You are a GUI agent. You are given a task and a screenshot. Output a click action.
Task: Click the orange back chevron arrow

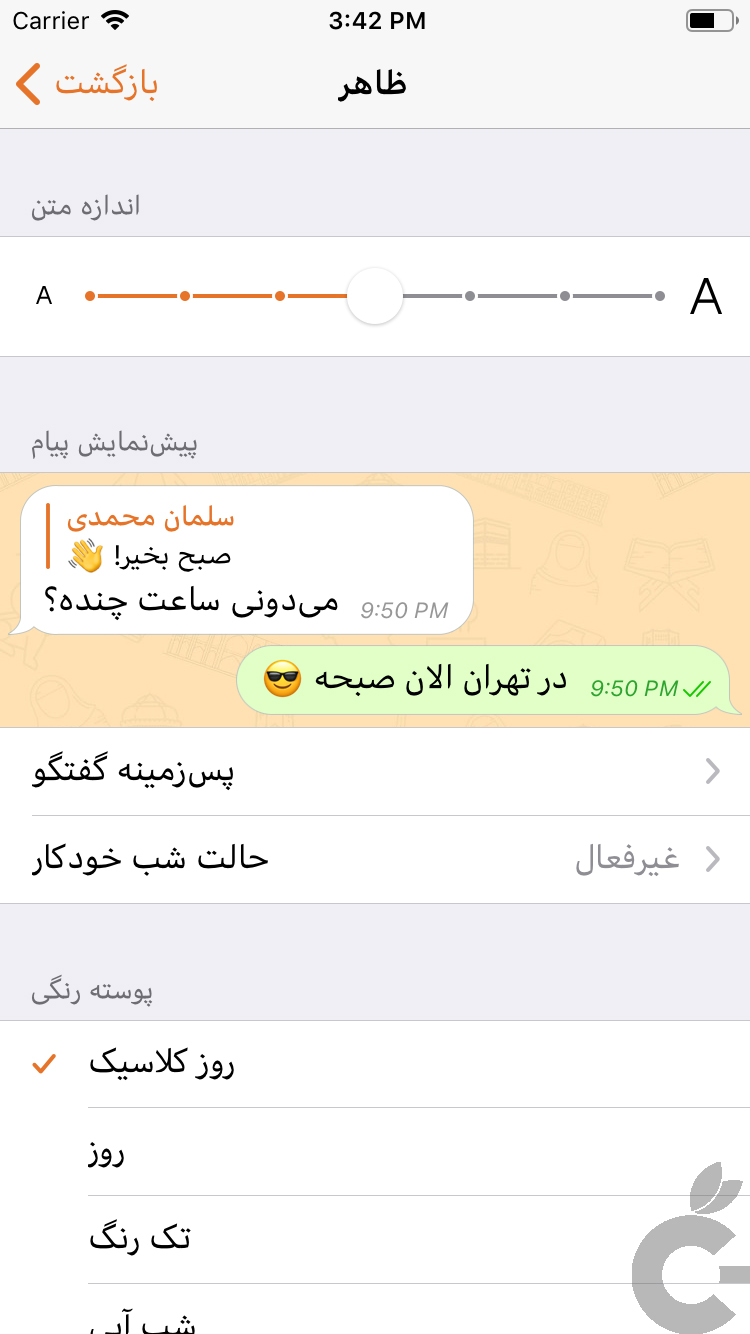click(x=27, y=84)
